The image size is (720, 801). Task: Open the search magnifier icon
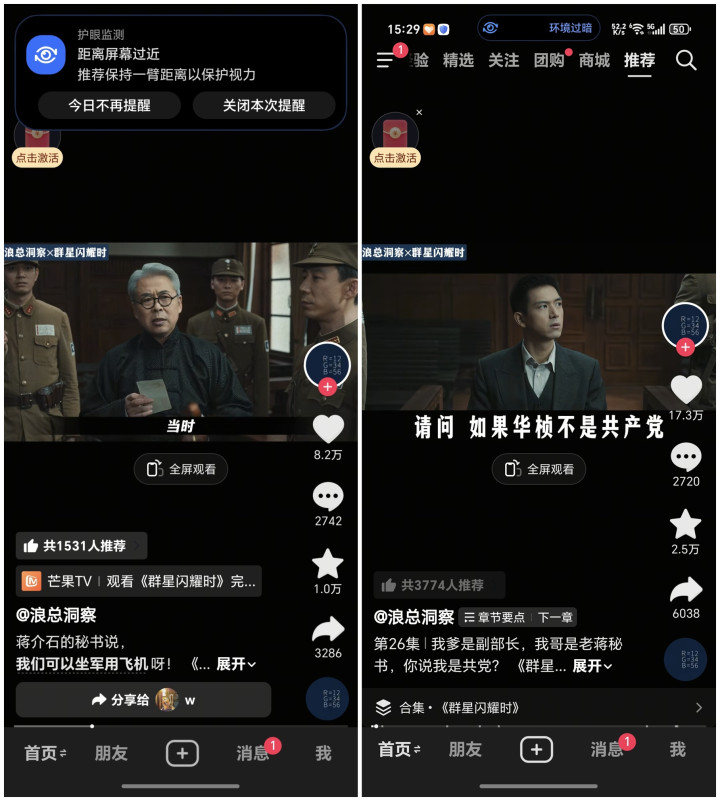(x=686, y=60)
